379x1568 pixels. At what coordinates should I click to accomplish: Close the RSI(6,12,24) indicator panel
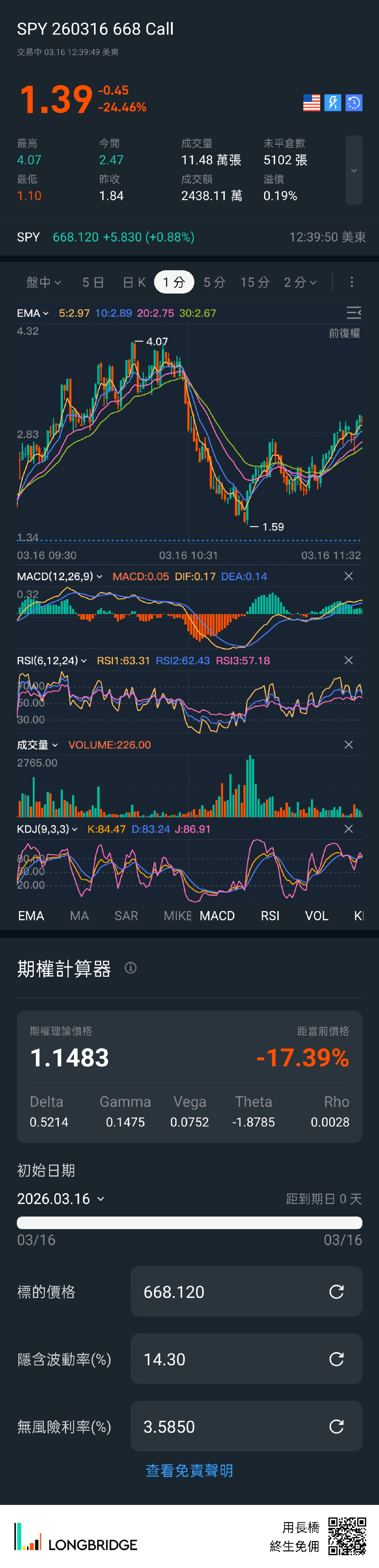(349, 661)
